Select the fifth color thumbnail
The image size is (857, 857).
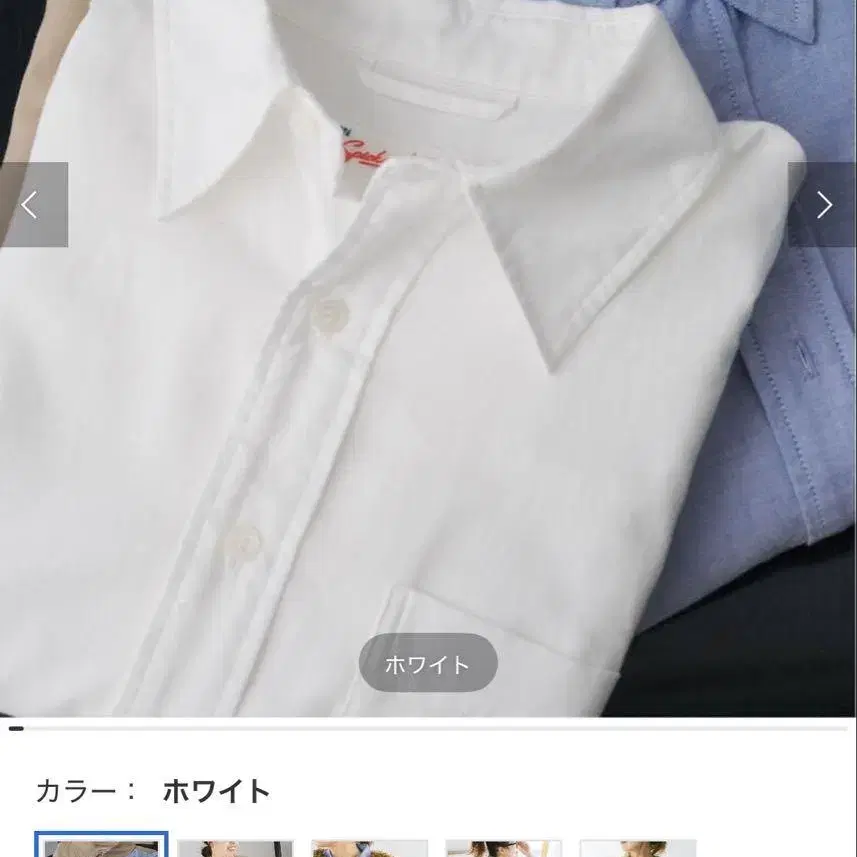[x=638, y=848]
